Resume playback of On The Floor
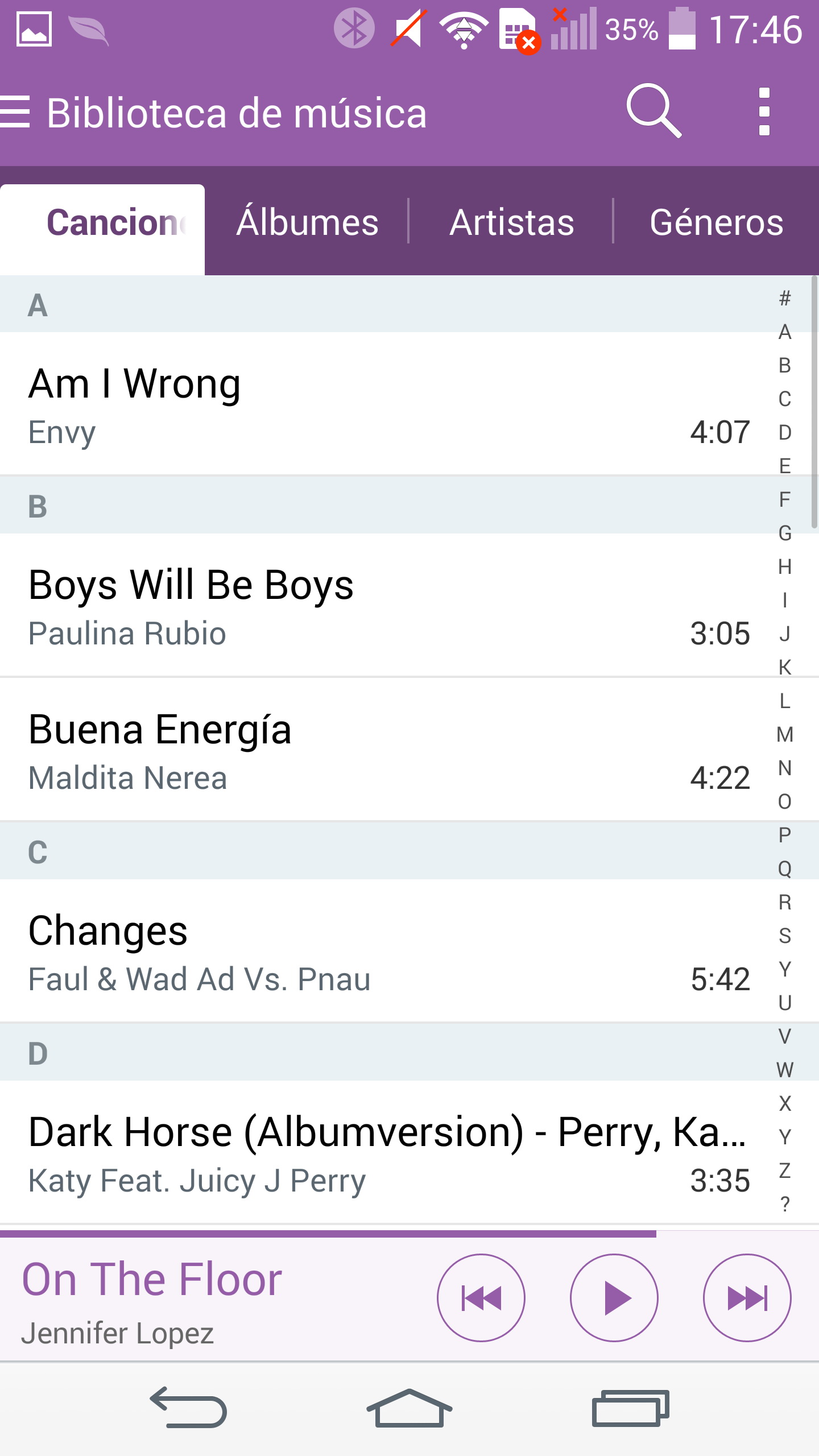This screenshot has height=1456, width=819. (x=614, y=1298)
